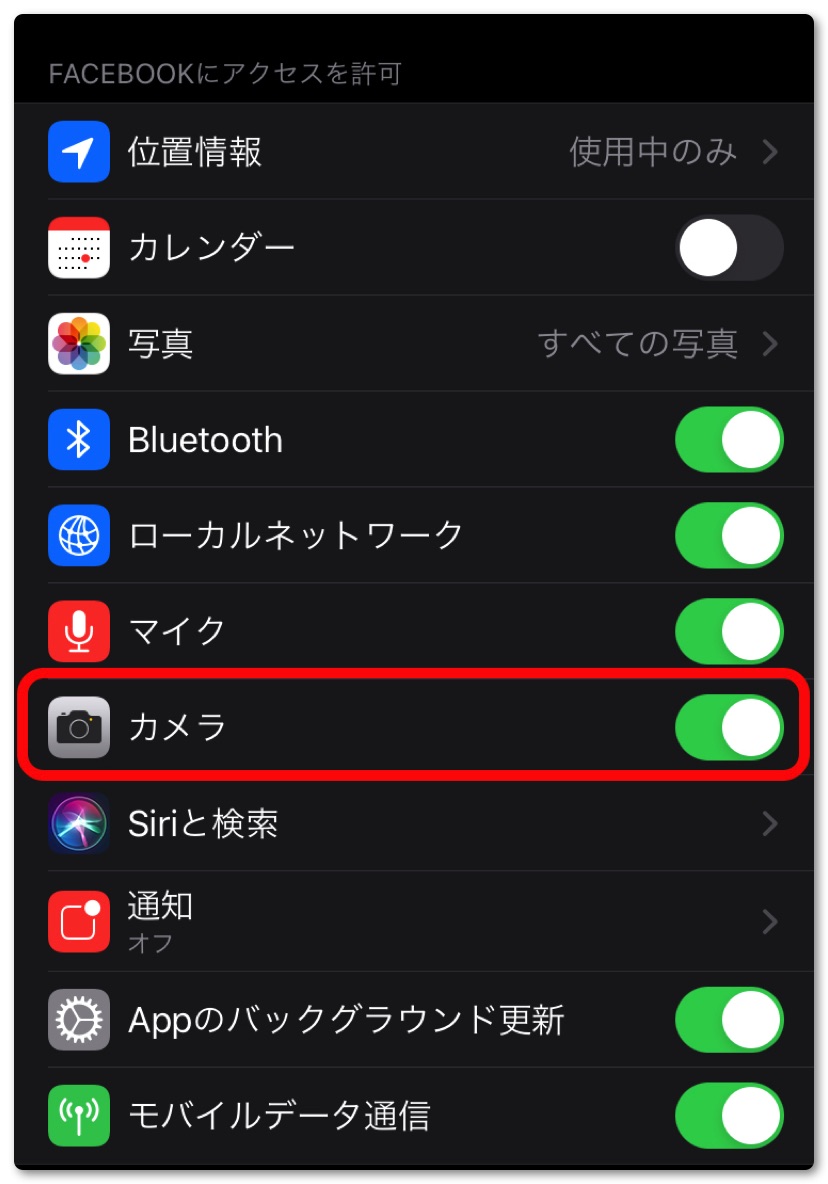Turn off the Bluetooth switch
The image size is (828, 1184).
(729, 440)
